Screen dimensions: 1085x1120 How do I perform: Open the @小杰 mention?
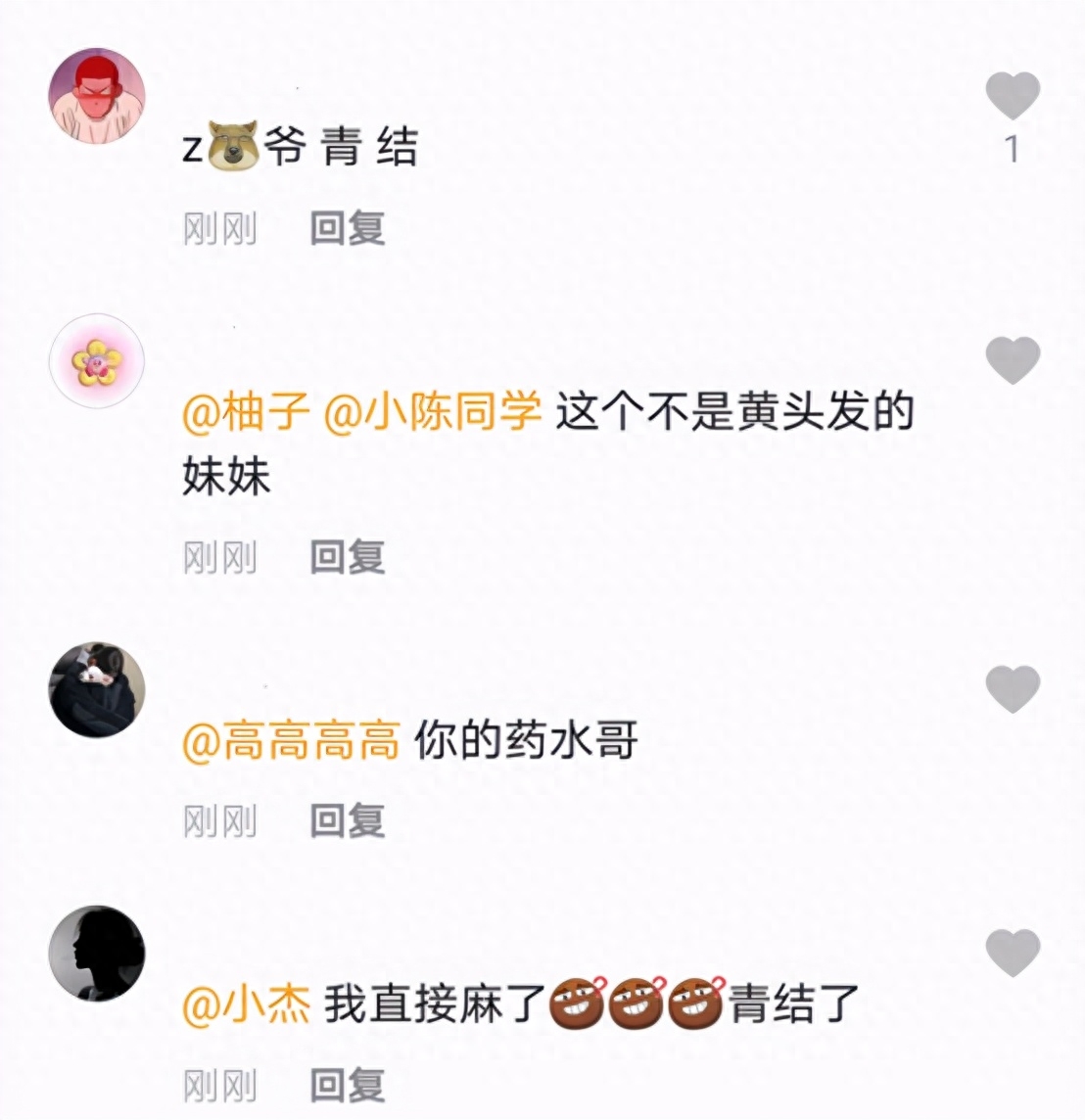pyautogui.click(x=247, y=1004)
